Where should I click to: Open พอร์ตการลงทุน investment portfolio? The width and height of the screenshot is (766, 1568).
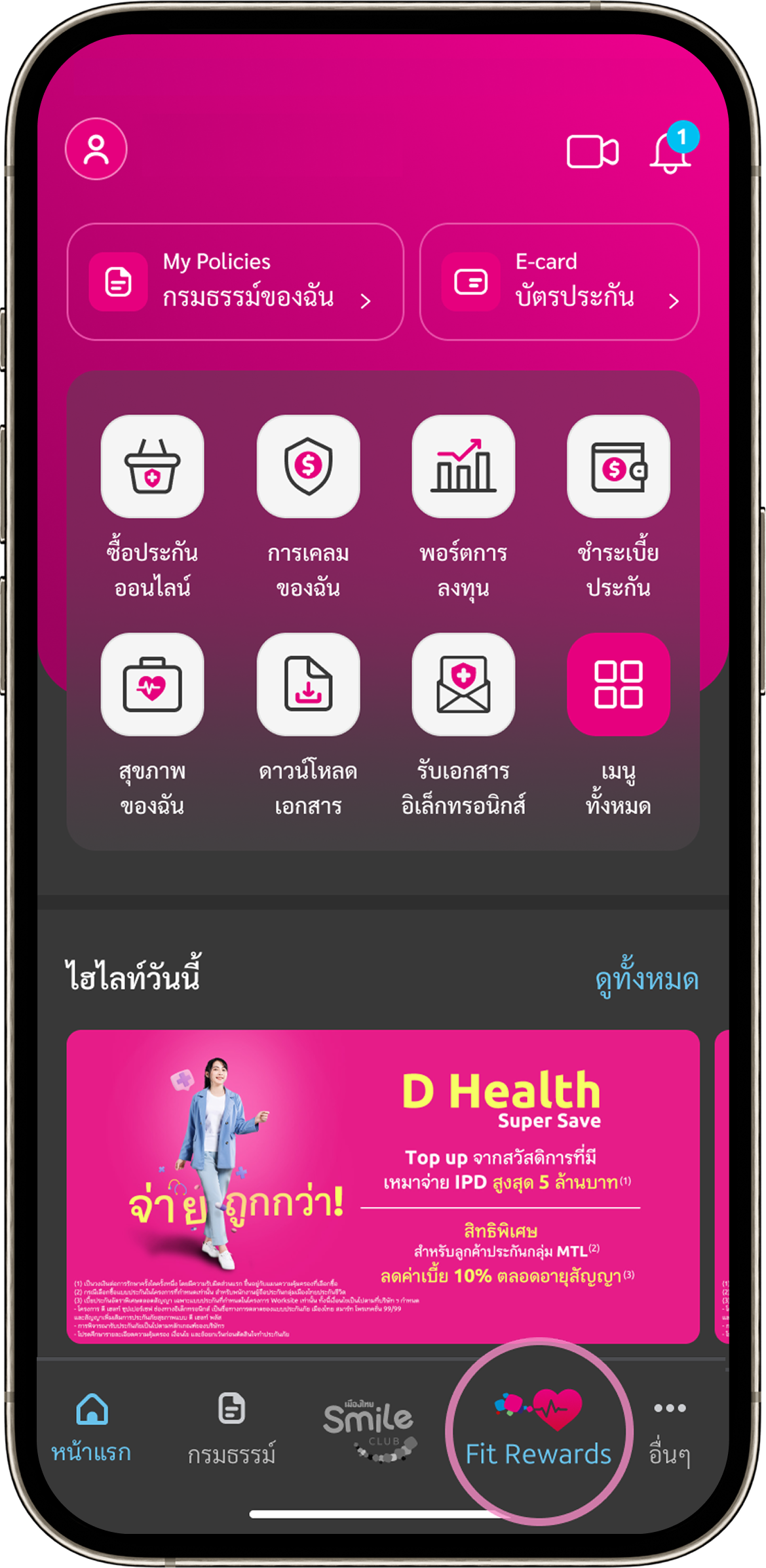click(x=463, y=467)
